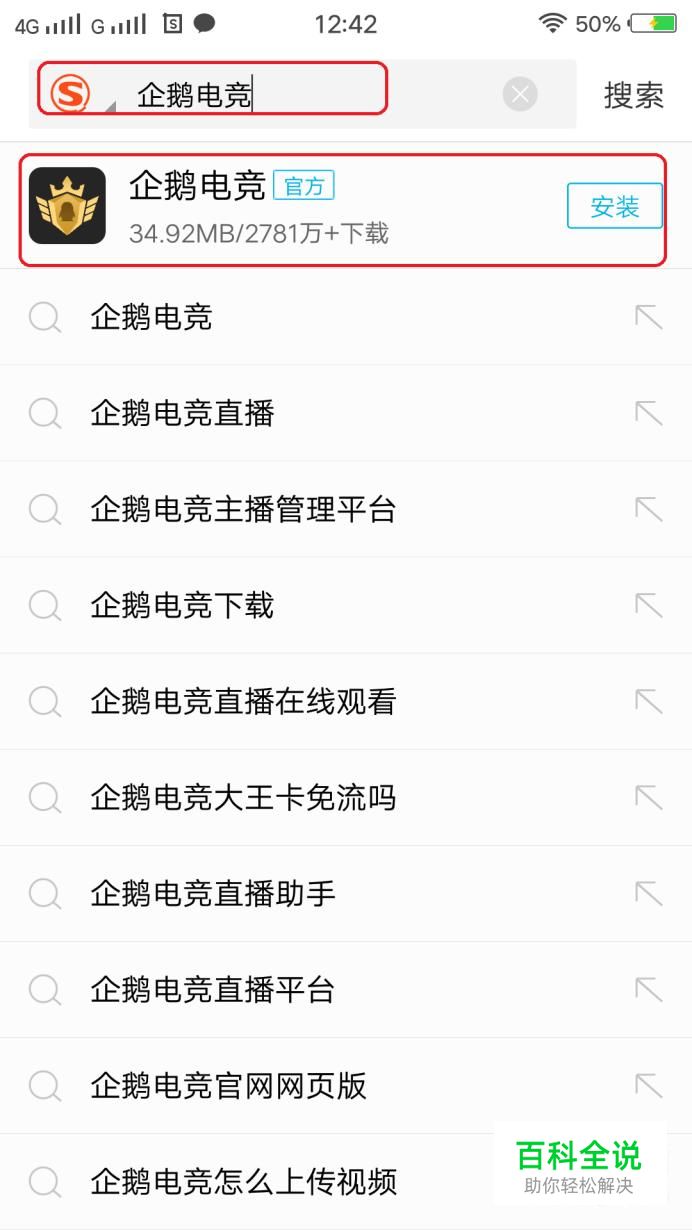Select suggestion 企鹅电竞直播平台

[213, 990]
